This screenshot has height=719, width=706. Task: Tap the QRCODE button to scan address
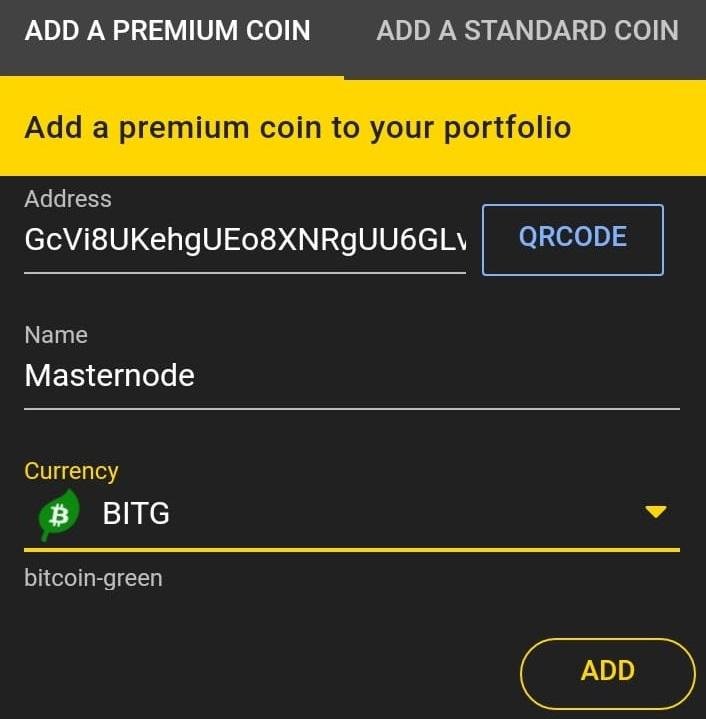(572, 238)
